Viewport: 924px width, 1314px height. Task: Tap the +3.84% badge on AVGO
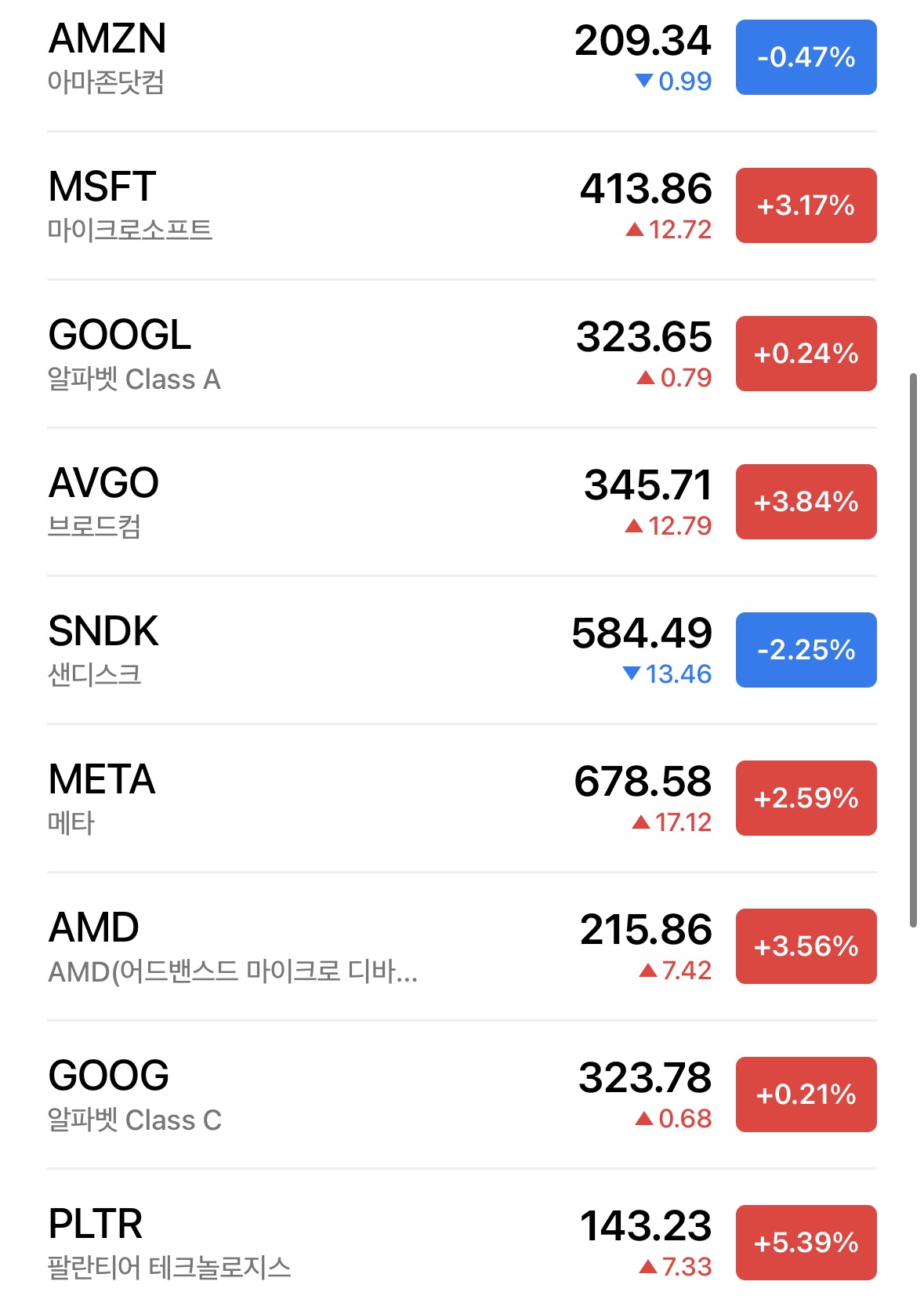806,503
